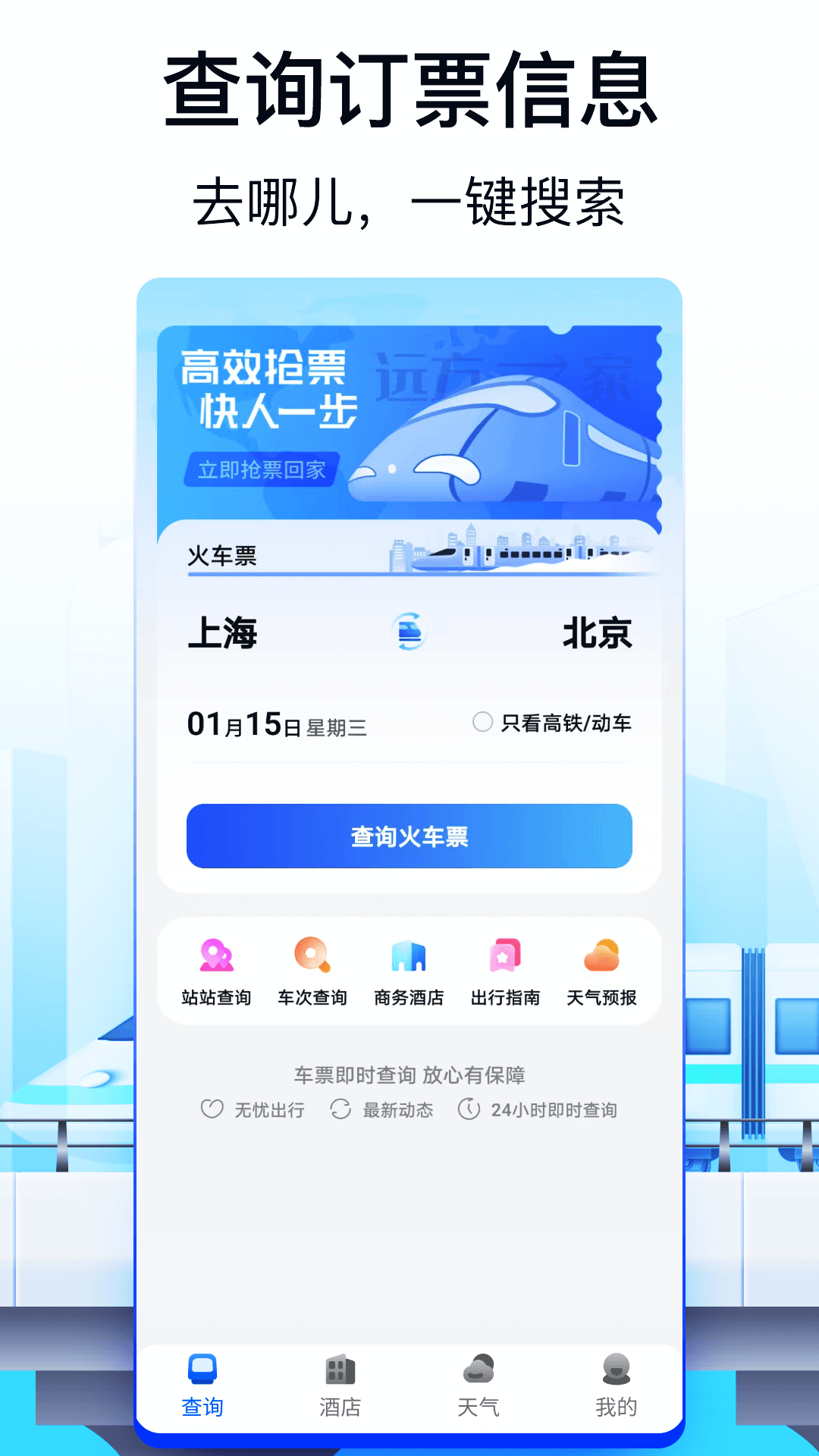819x1456 pixels.
Task: Tap the 24小时即时查询 timer icon
Action: [471, 1109]
